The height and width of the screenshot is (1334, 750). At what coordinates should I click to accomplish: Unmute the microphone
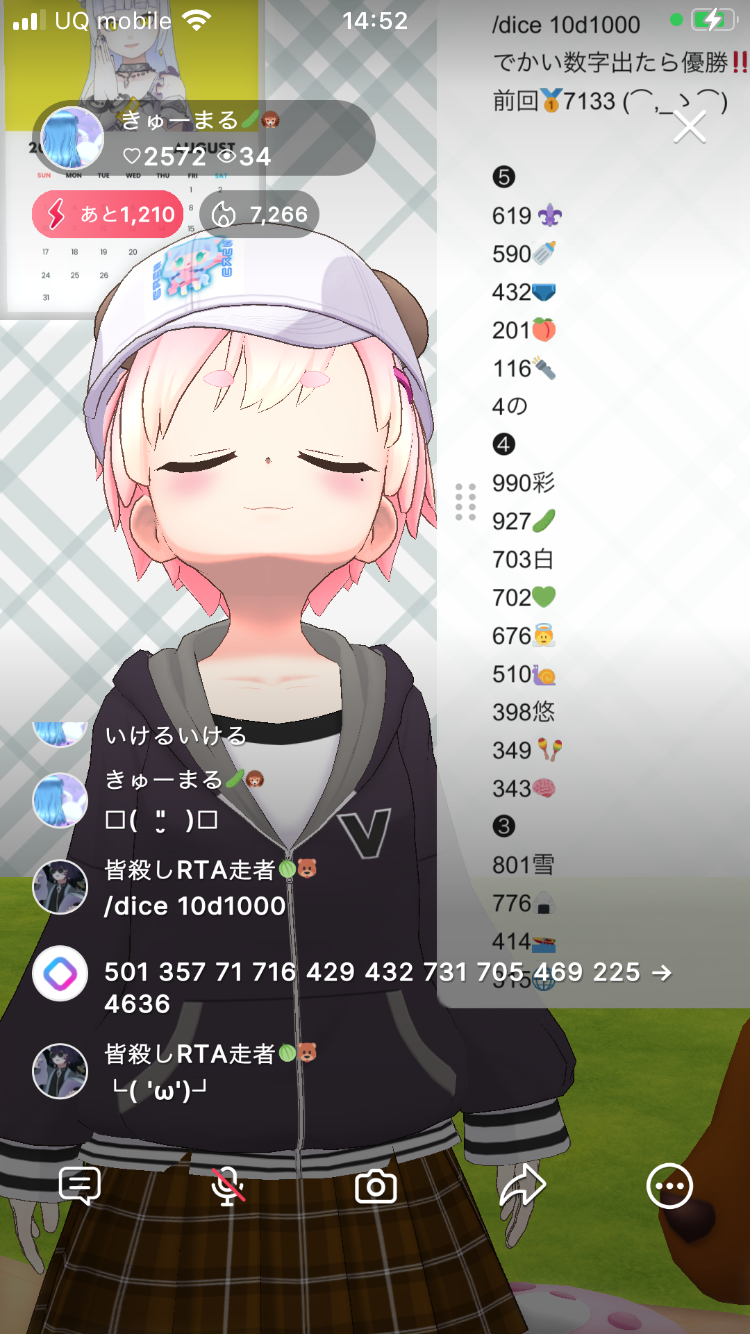[229, 1186]
